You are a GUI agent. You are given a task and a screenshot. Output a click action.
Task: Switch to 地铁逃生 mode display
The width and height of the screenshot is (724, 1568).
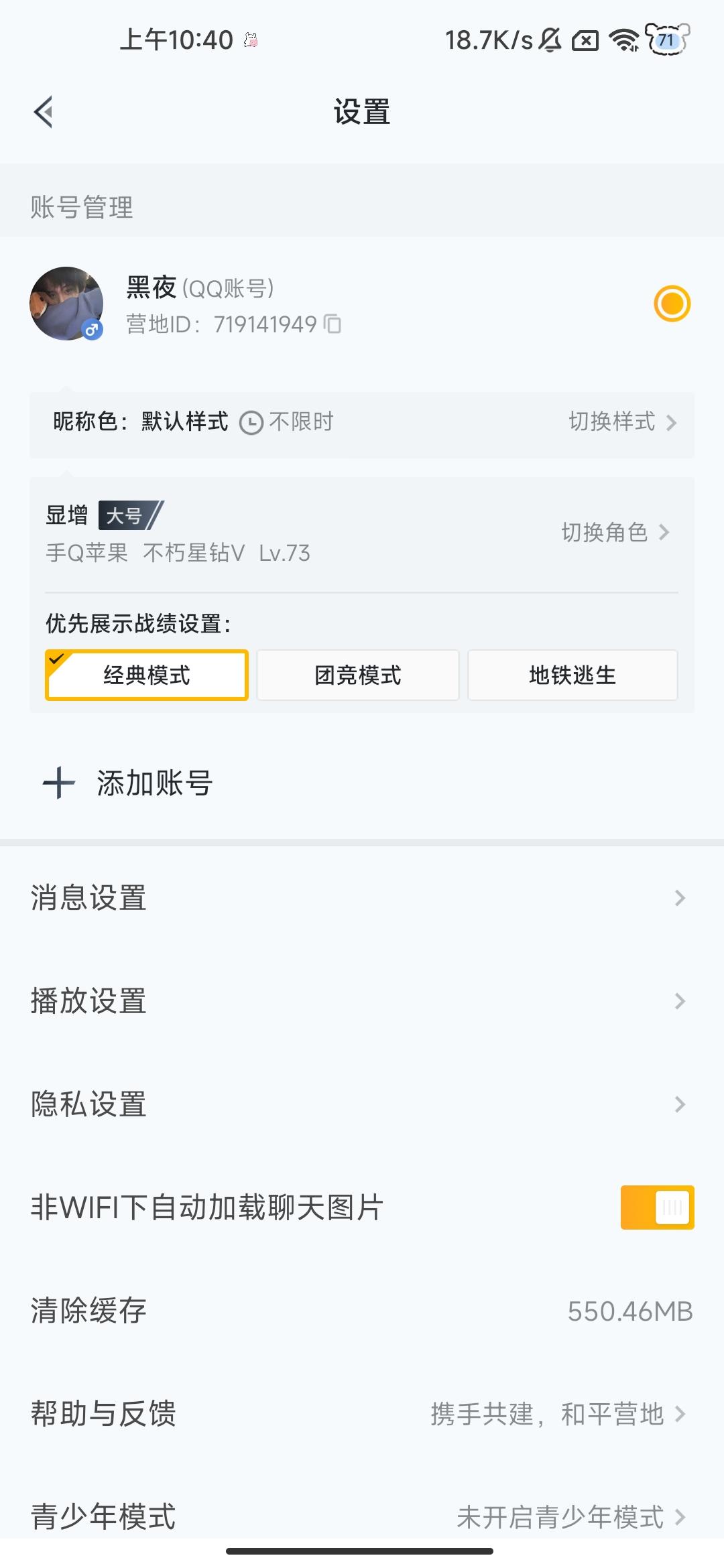coord(573,675)
